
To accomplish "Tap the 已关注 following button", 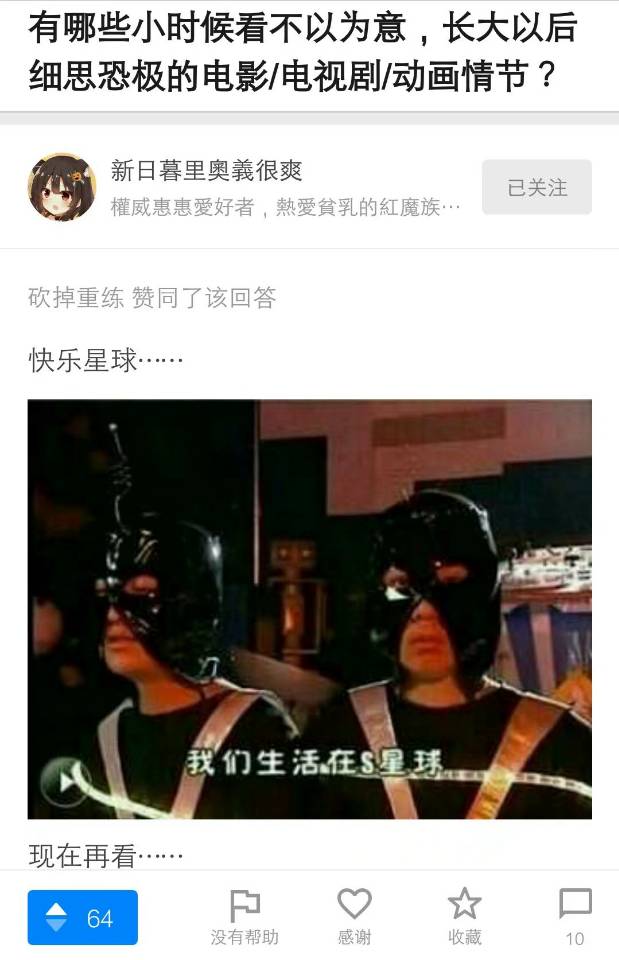I will coord(536,187).
